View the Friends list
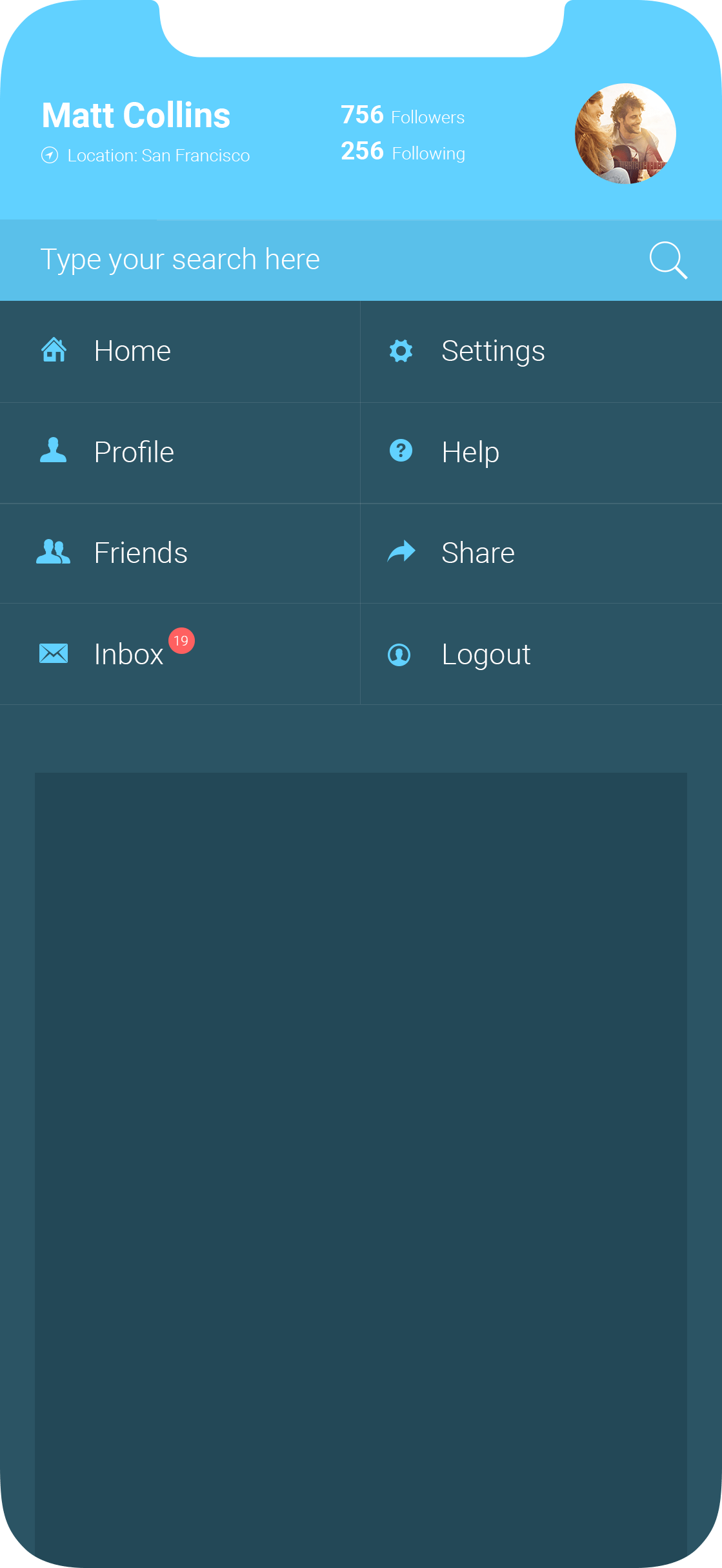Viewport: 722px width, 1568px height. tap(140, 553)
